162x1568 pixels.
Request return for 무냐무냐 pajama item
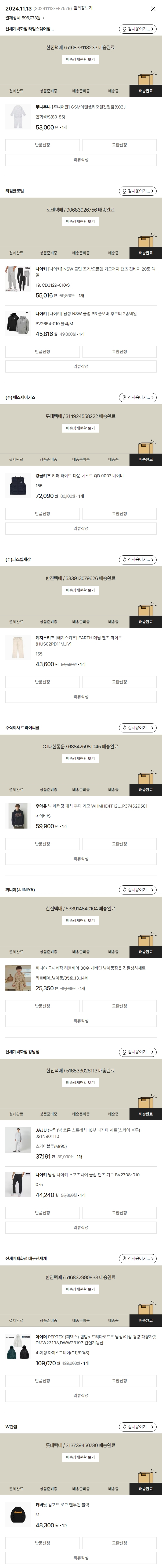(x=42, y=145)
